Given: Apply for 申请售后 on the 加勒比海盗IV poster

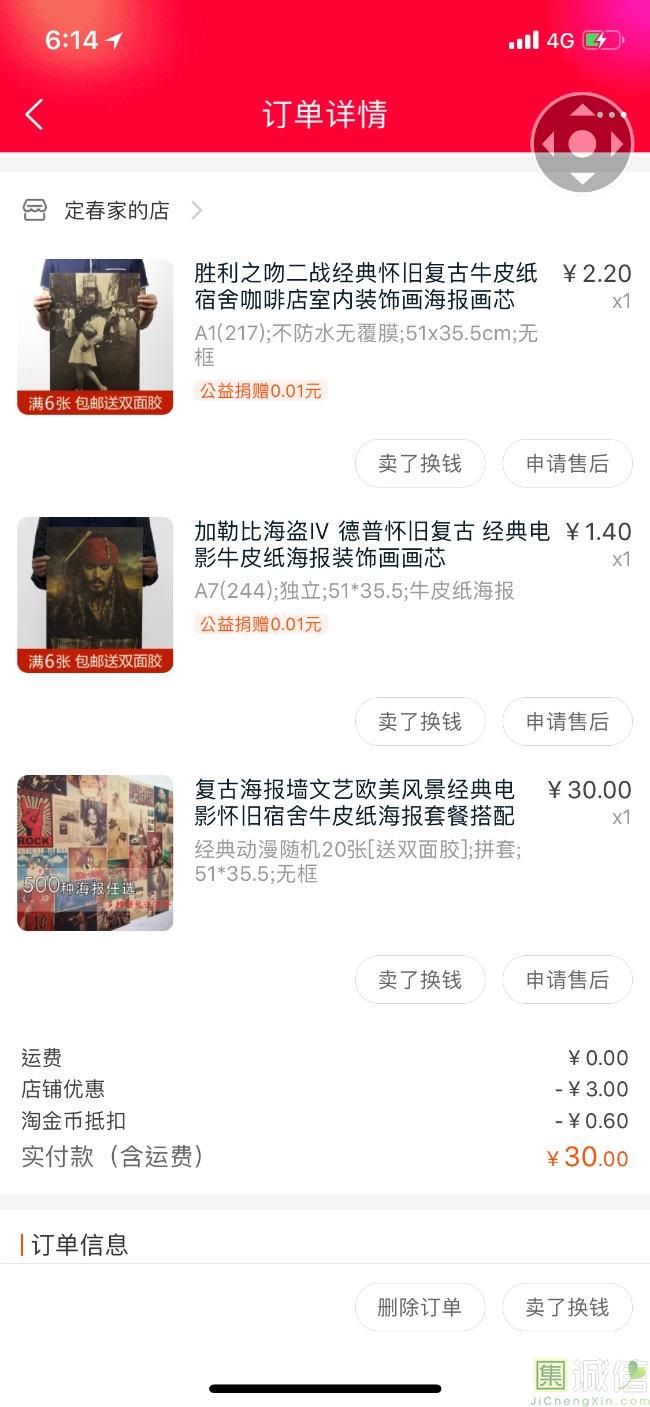Looking at the screenshot, I should click(x=567, y=722).
